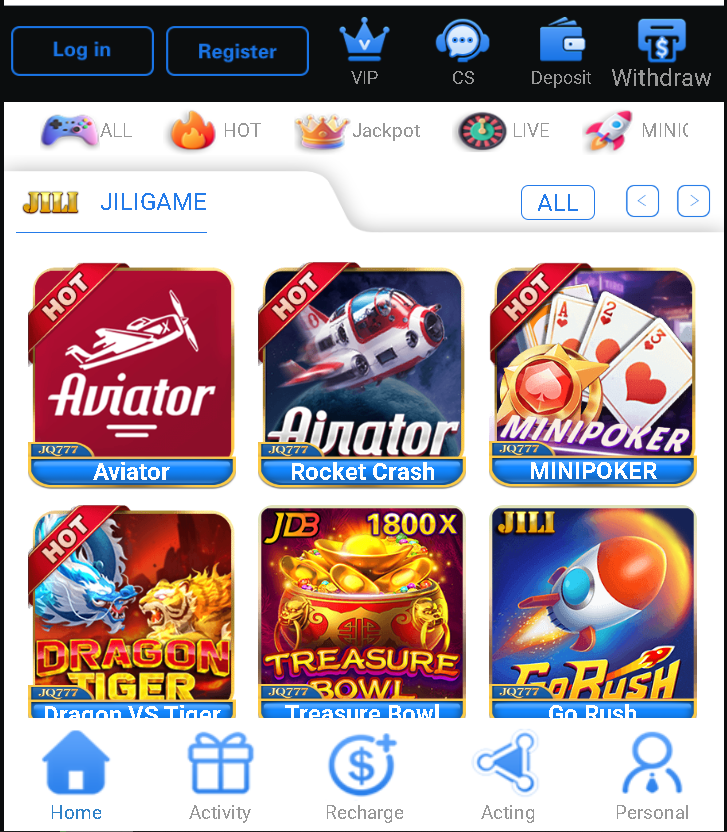
Task: Launch the Aviator game
Action: (x=132, y=375)
